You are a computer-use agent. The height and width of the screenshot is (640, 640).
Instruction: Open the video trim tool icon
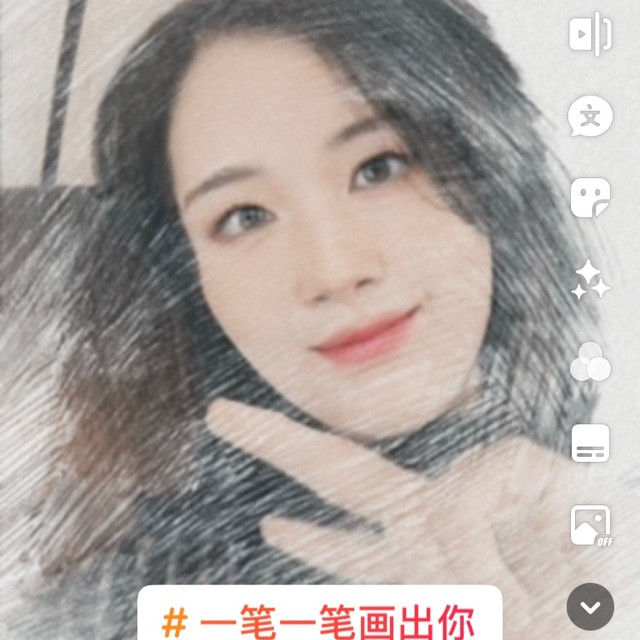[x=590, y=35]
